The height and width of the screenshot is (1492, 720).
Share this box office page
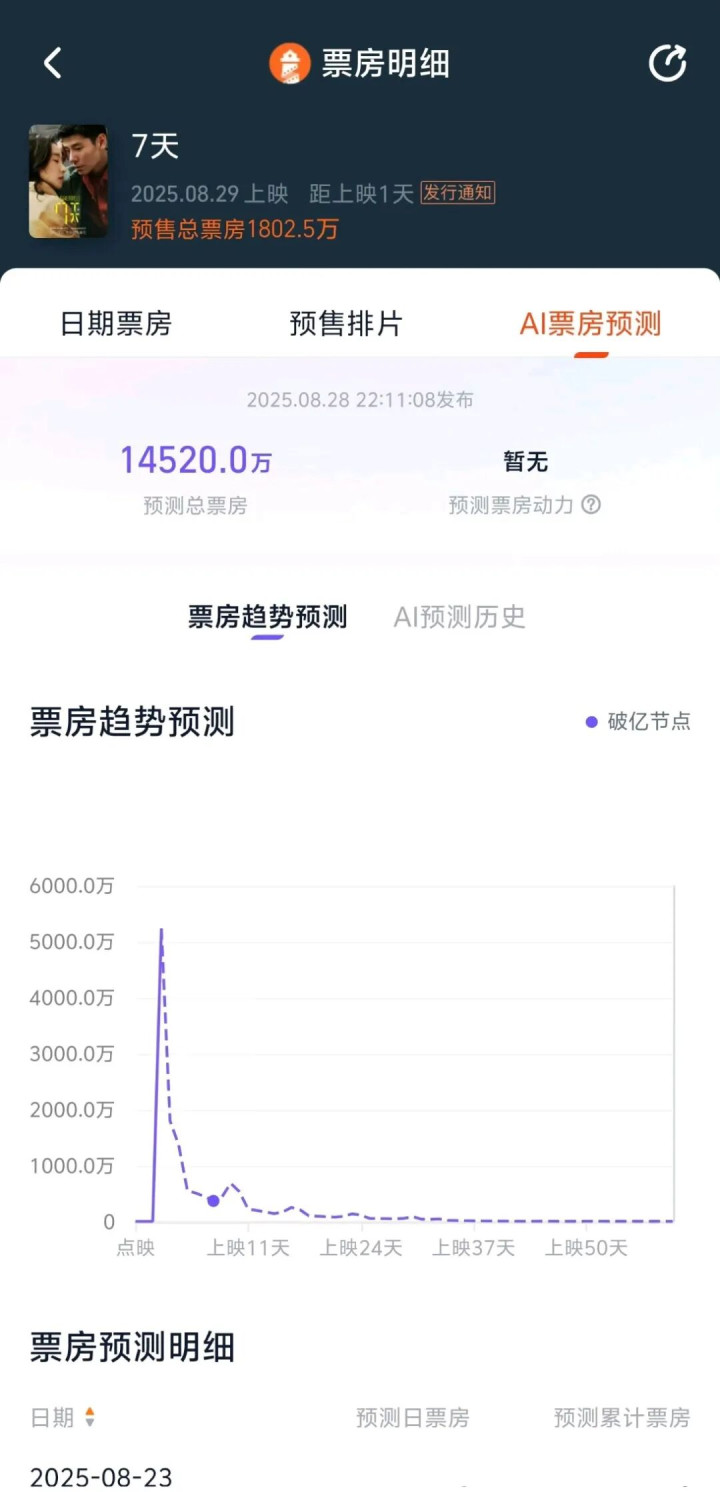point(667,63)
